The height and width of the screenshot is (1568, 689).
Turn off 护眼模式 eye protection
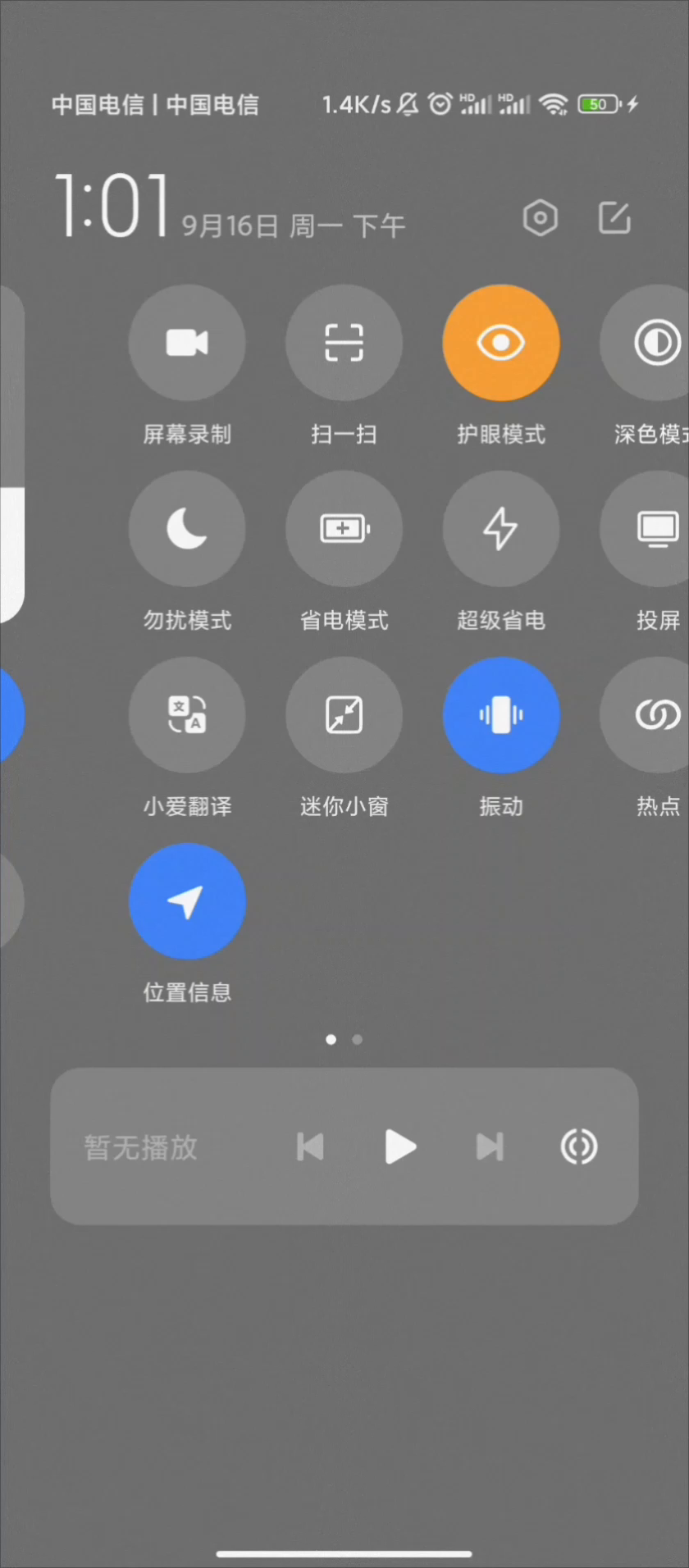(x=501, y=343)
